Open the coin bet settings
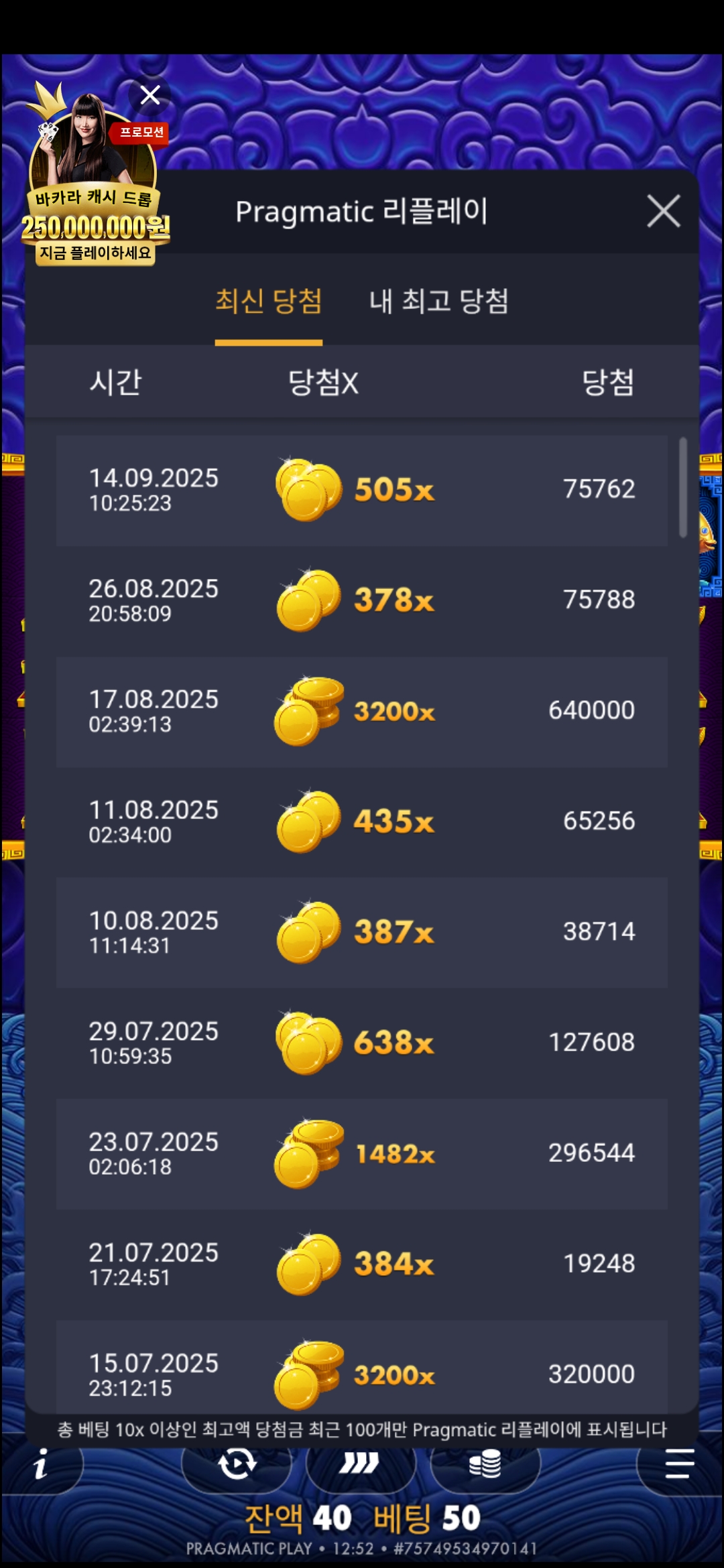The height and width of the screenshot is (1568, 724). (x=485, y=1463)
